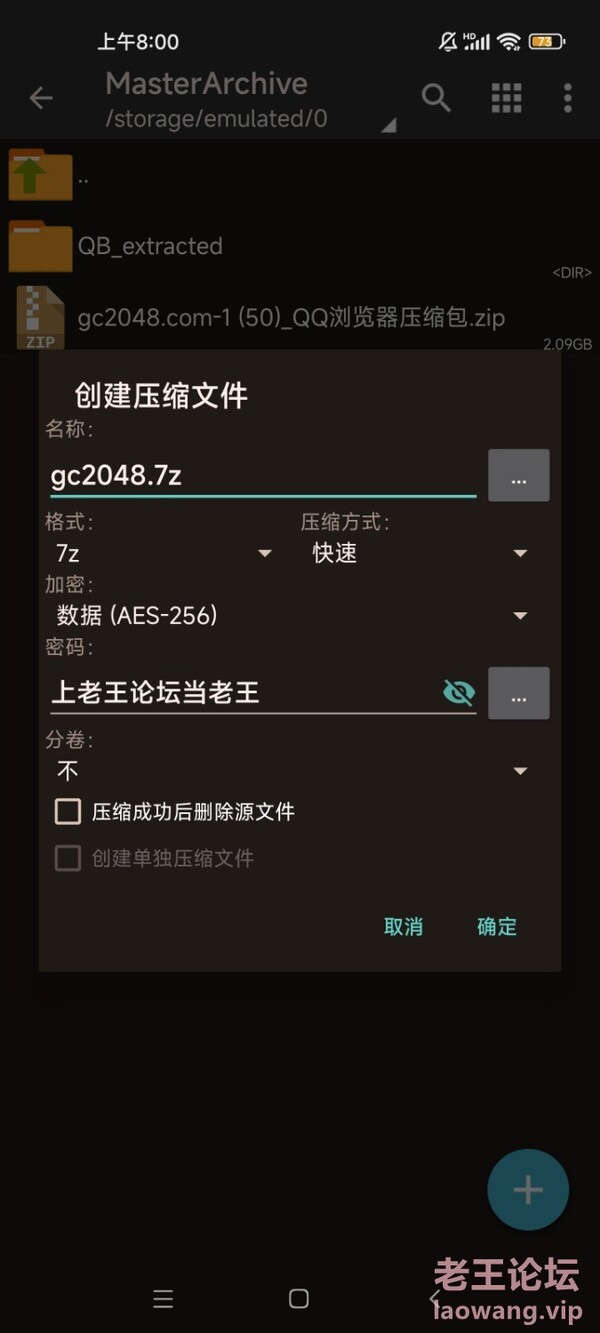Viewport: 600px width, 1333px height.
Task: Tap the ellipsis button beside the password field
Action: (x=518, y=693)
